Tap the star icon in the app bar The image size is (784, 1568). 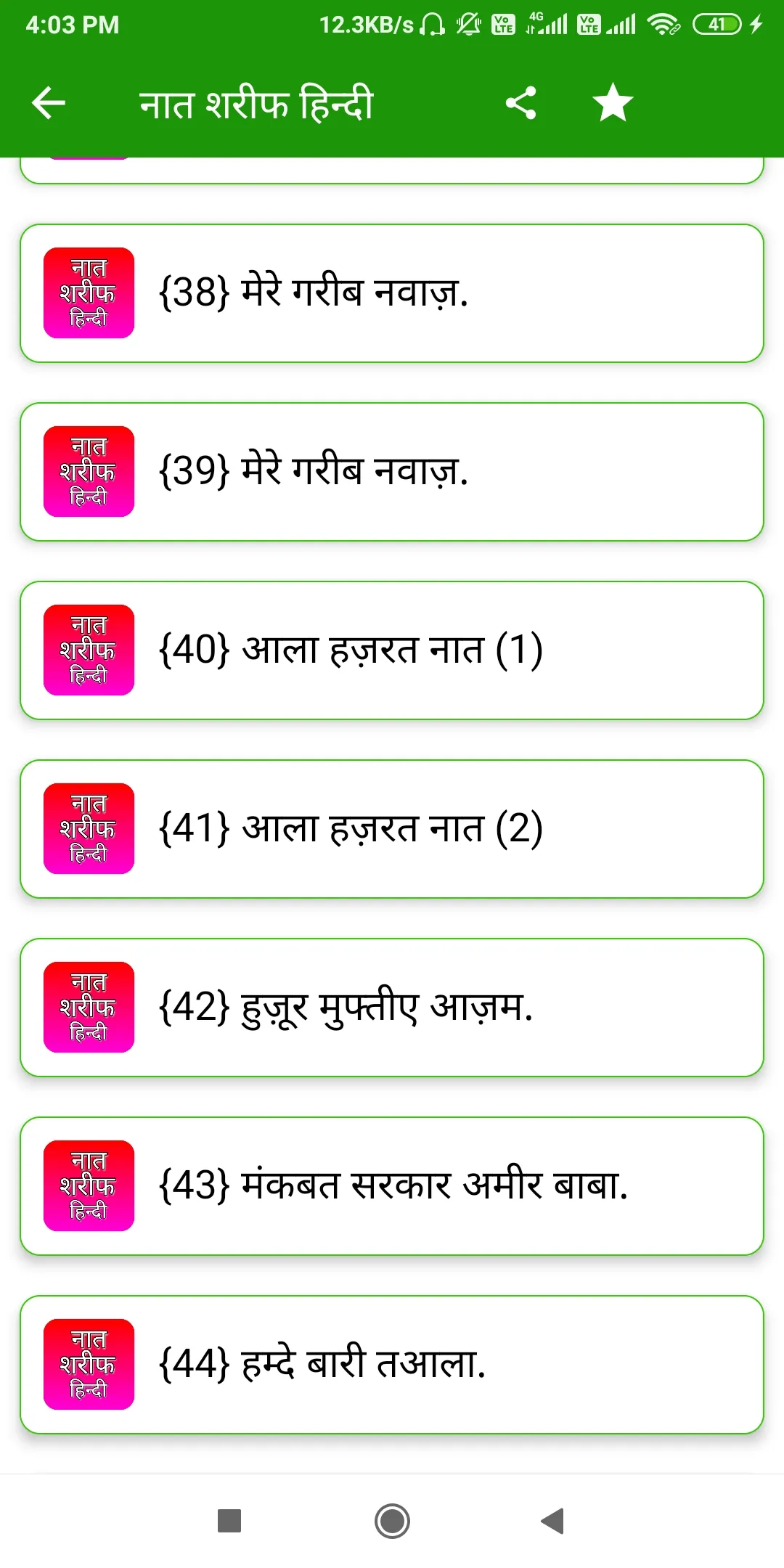pos(613,102)
